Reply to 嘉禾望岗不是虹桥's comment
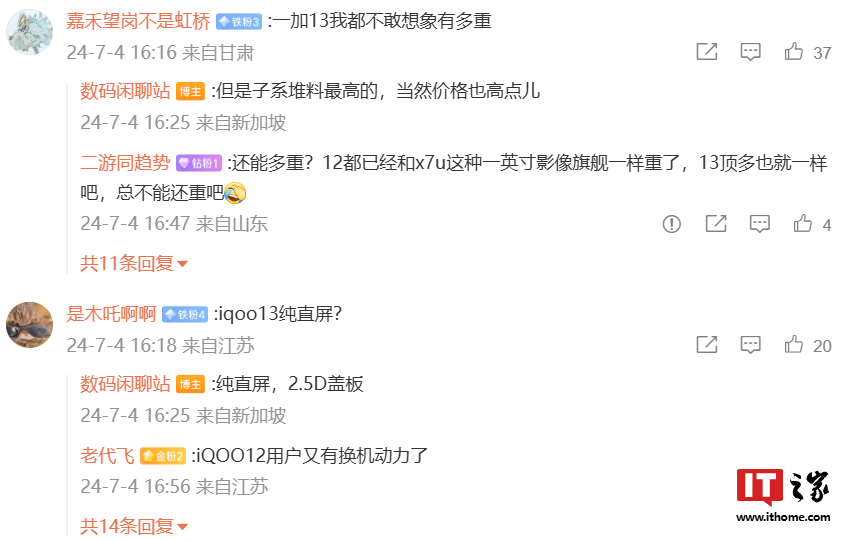844x541 pixels. pos(751,52)
